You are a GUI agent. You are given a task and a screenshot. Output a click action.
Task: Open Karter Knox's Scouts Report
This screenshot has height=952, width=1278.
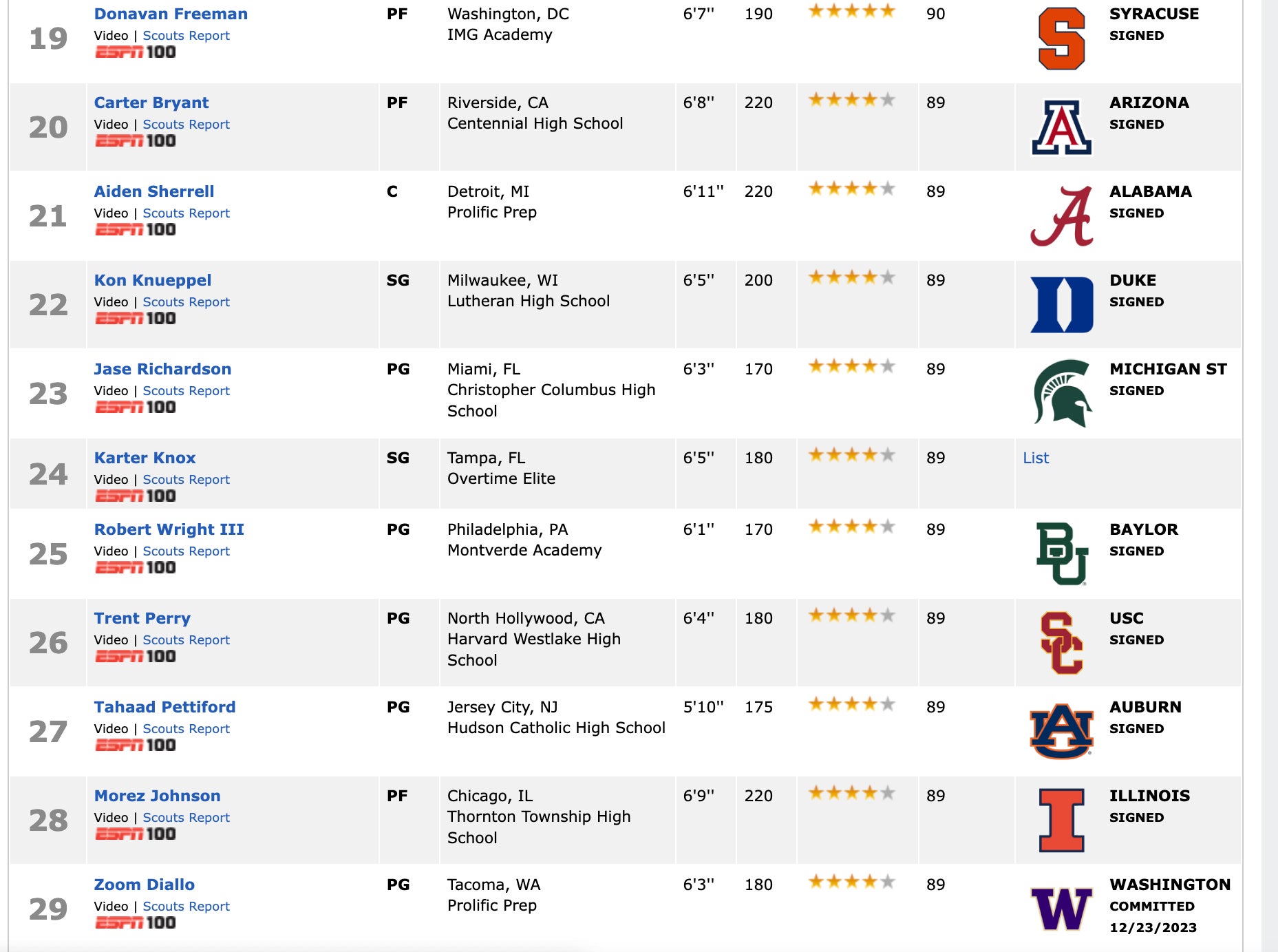186,479
